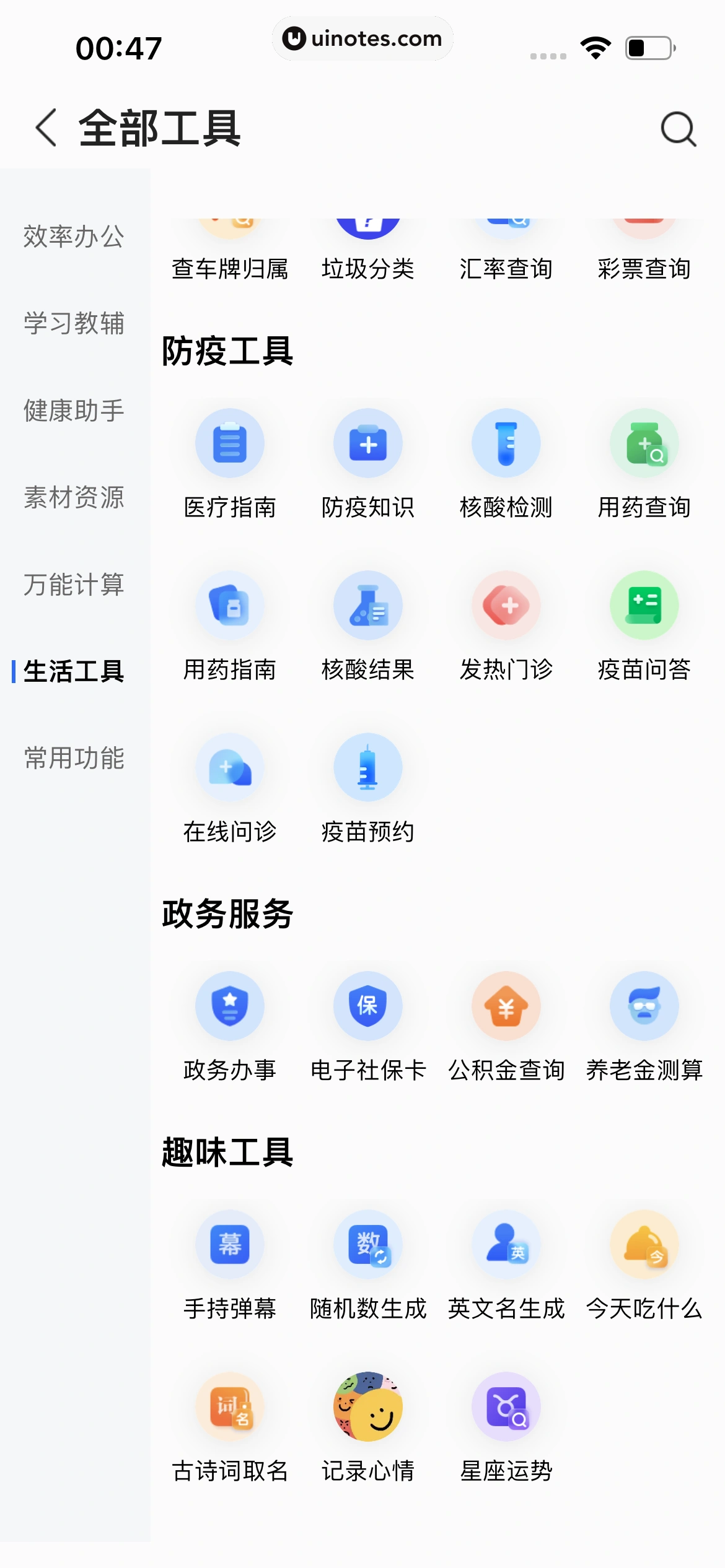
Task: Go back using the back arrow
Action: (x=43, y=128)
